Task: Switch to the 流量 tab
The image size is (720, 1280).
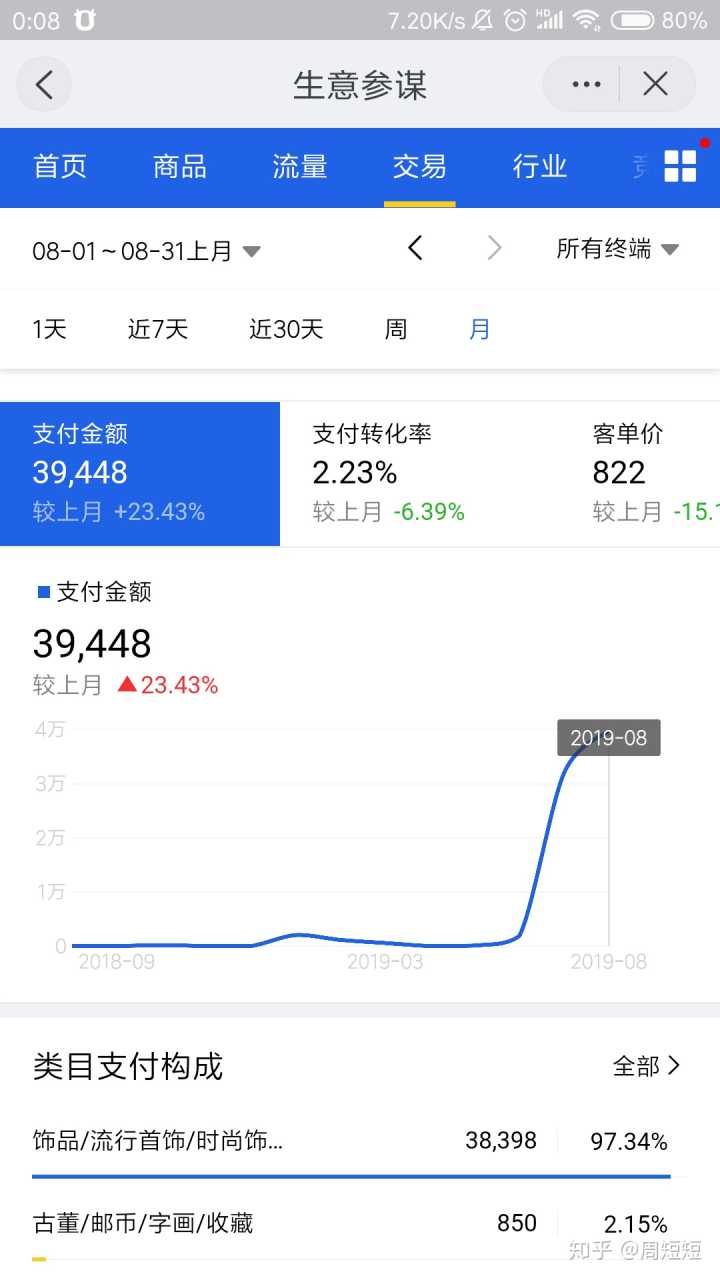Action: [300, 167]
